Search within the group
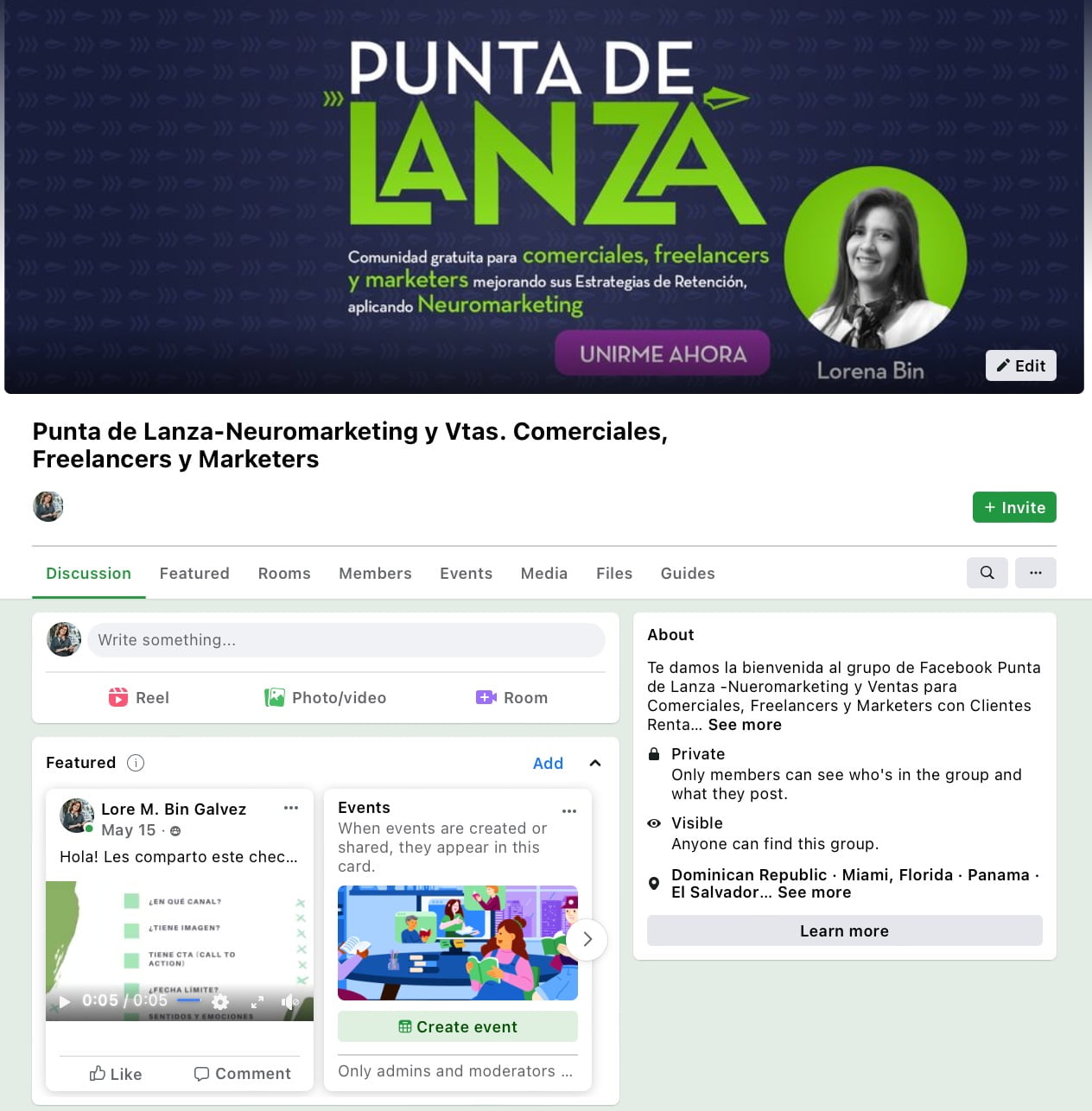This screenshot has height=1111, width=1092. click(x=987, y=572)
